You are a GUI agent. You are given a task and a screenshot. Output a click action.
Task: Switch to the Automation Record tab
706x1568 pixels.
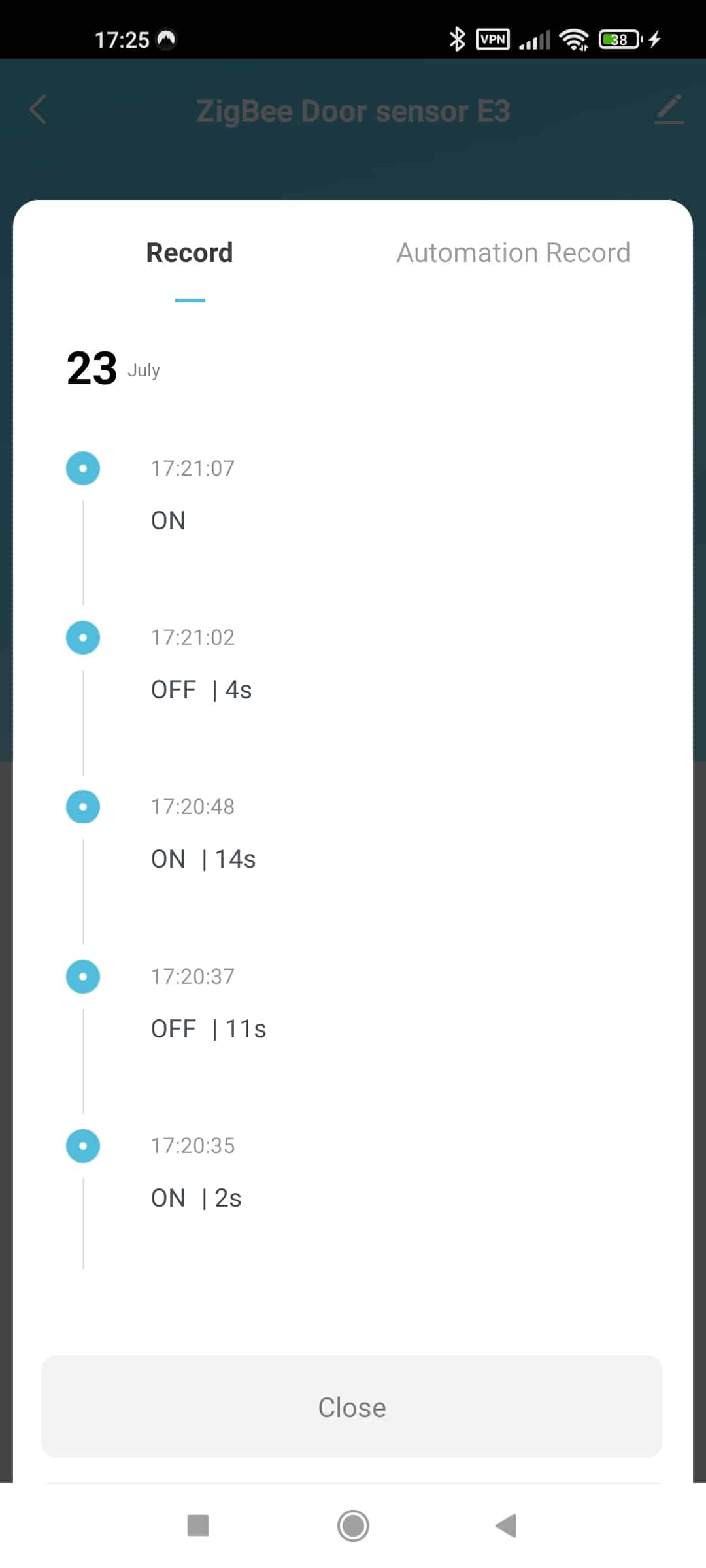pos(513,253)
